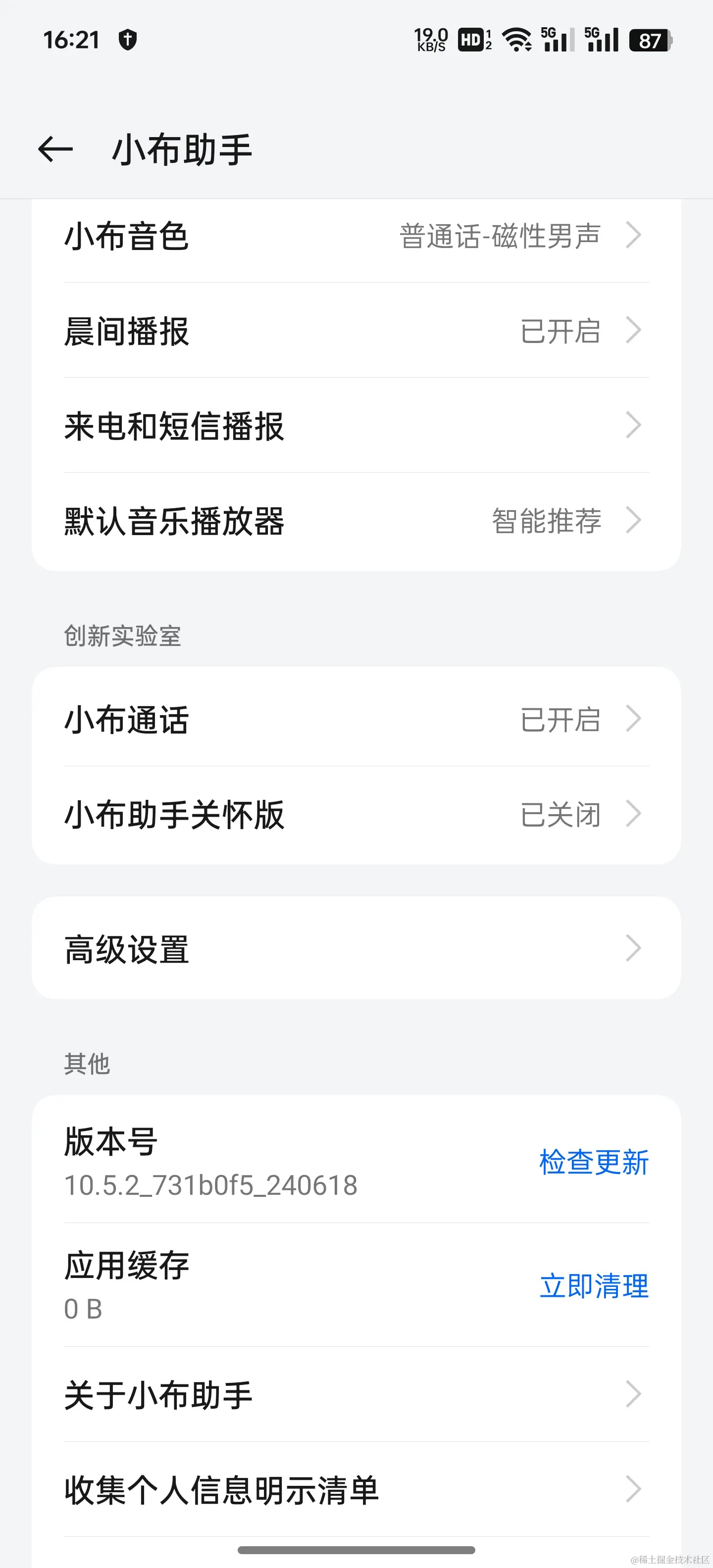The width and height of the screenshot is (713, 1568).
Task: Clear app cache with 立即清理
Action: coord(594,1285)
